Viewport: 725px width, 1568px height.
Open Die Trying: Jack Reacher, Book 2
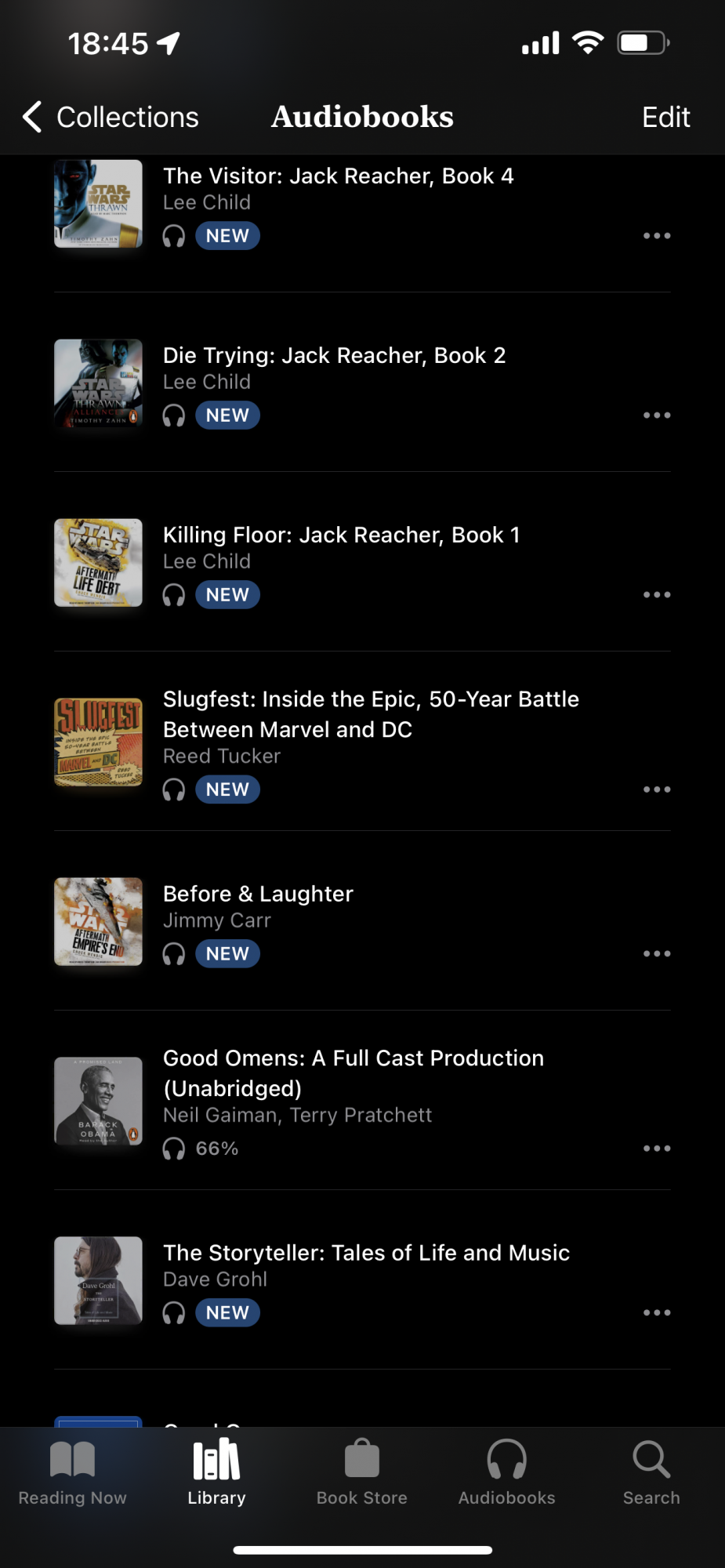coord(334,356)
